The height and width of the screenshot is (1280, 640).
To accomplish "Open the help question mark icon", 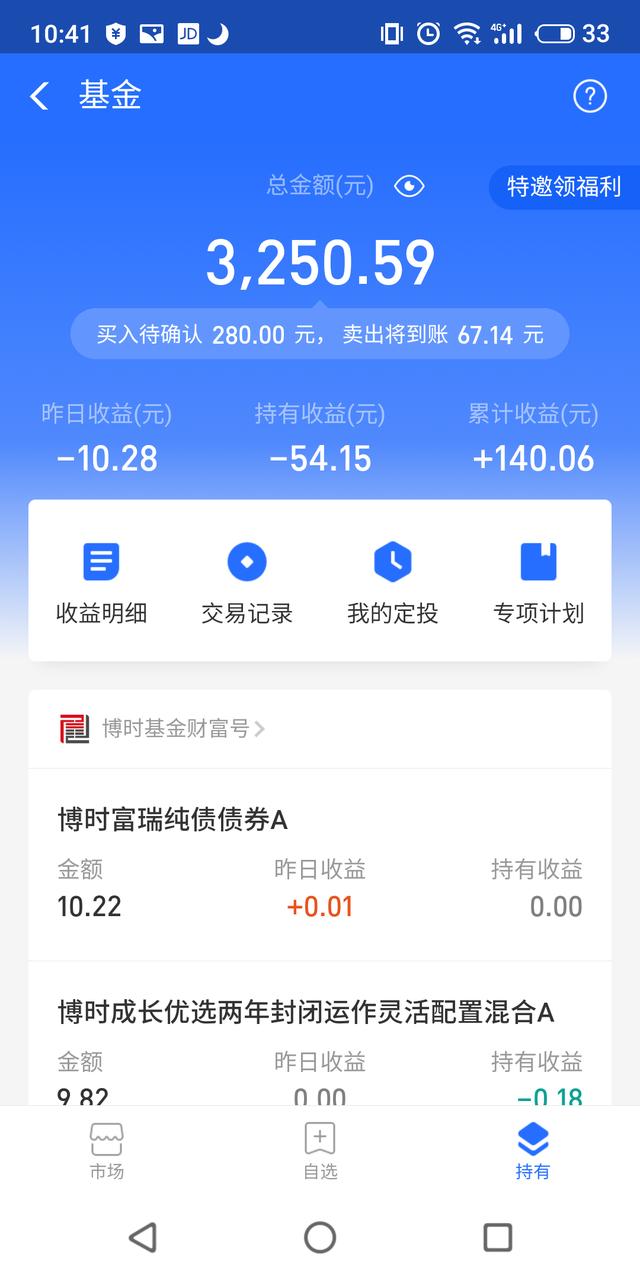I will tap(590, 96).
